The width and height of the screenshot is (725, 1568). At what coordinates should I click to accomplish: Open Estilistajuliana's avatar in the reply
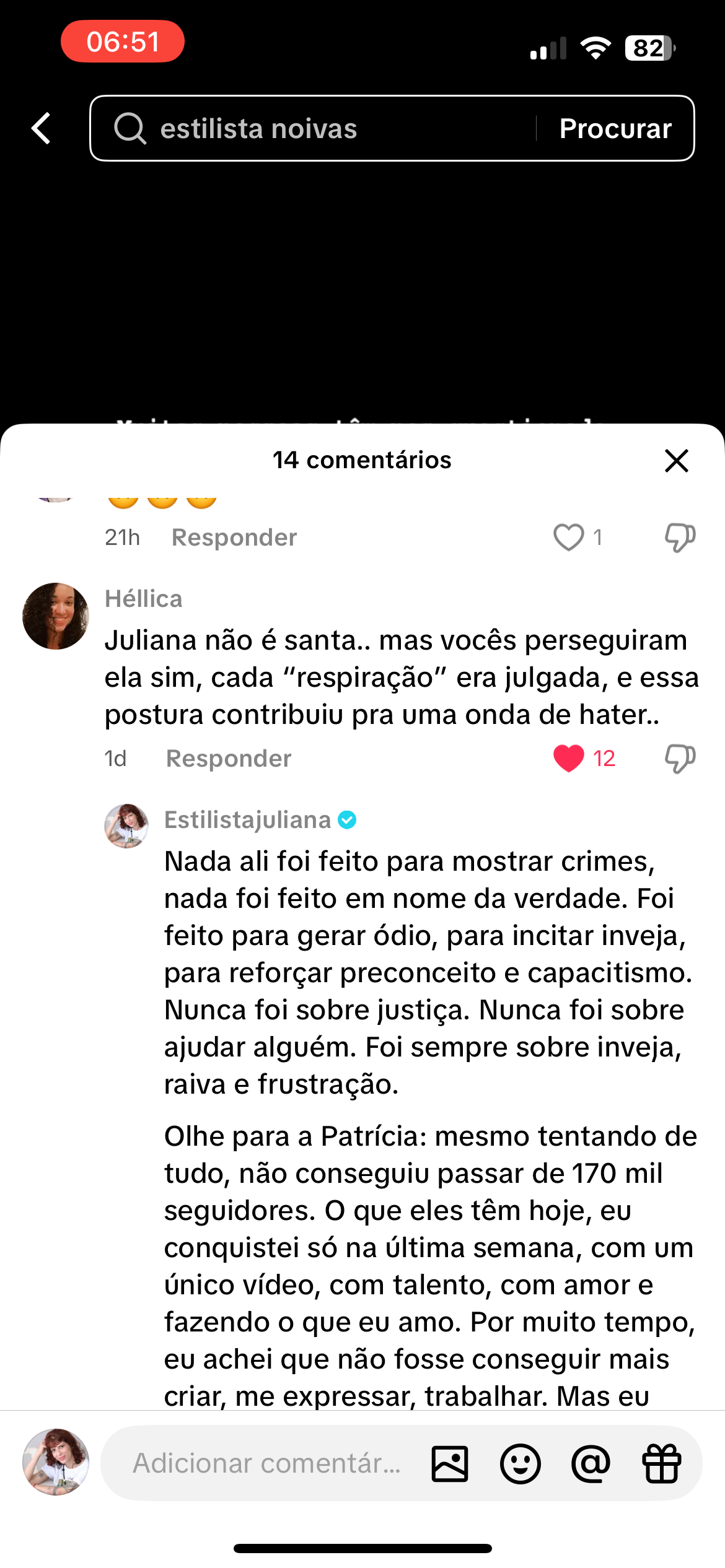pyautogui.click(x=126, y=826)
